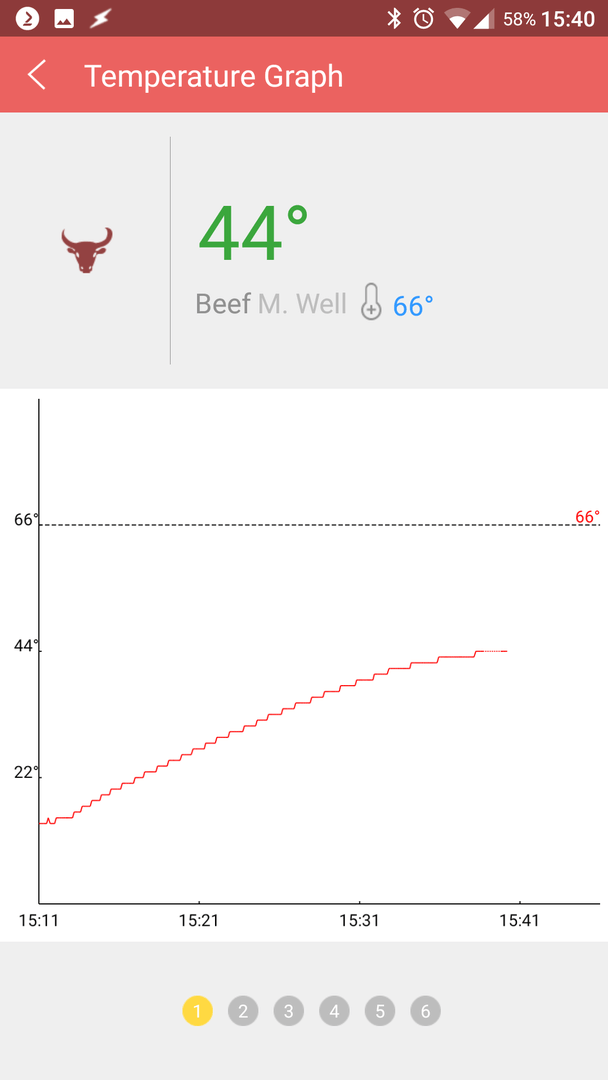Select probe number 1
The width and height of the screenshot is (608, 1080).
click(197, 1011)
